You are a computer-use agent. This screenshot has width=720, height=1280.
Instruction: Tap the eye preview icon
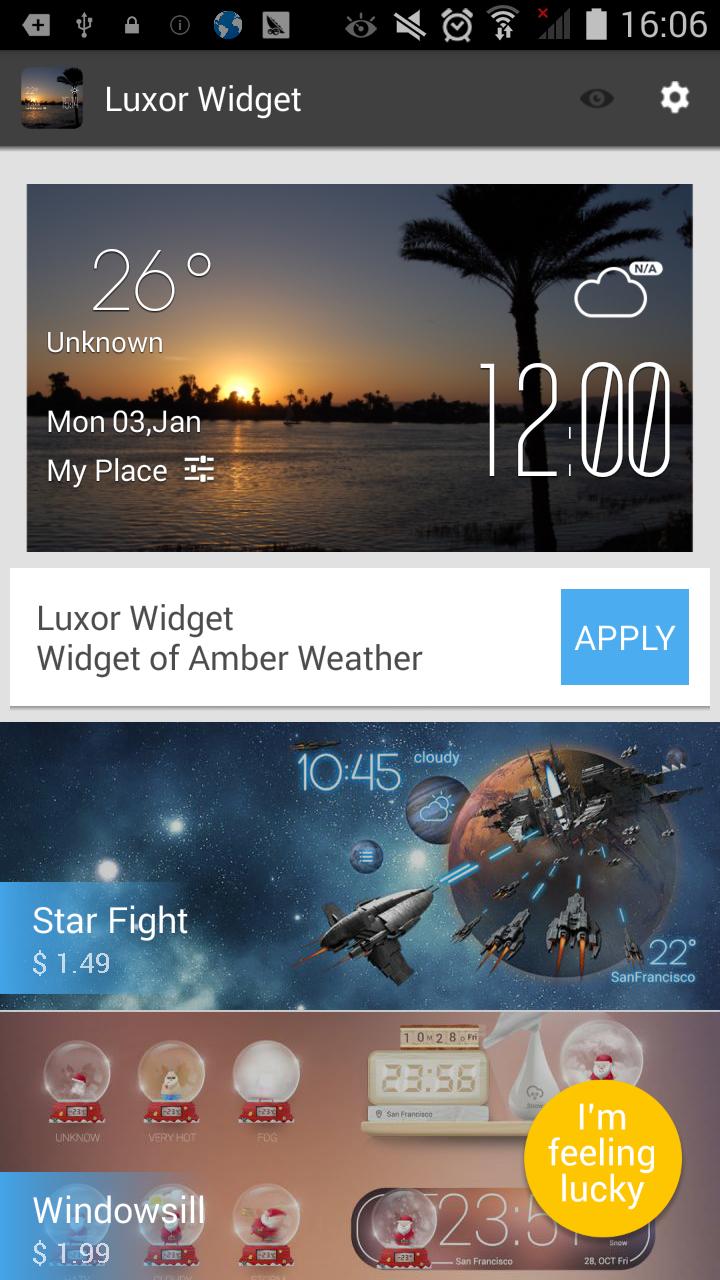coord(597,98)
